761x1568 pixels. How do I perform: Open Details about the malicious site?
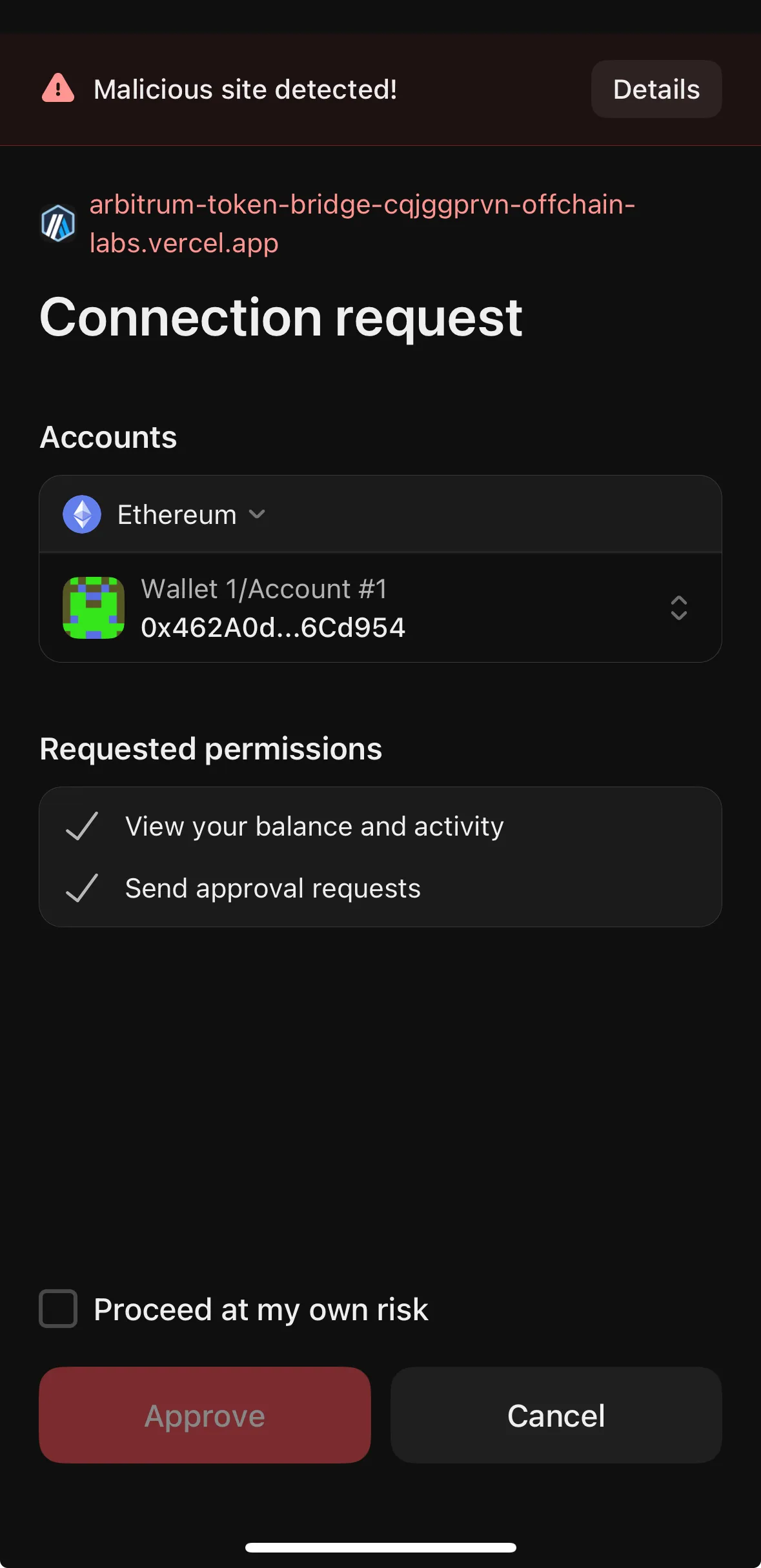coord(656,88)
